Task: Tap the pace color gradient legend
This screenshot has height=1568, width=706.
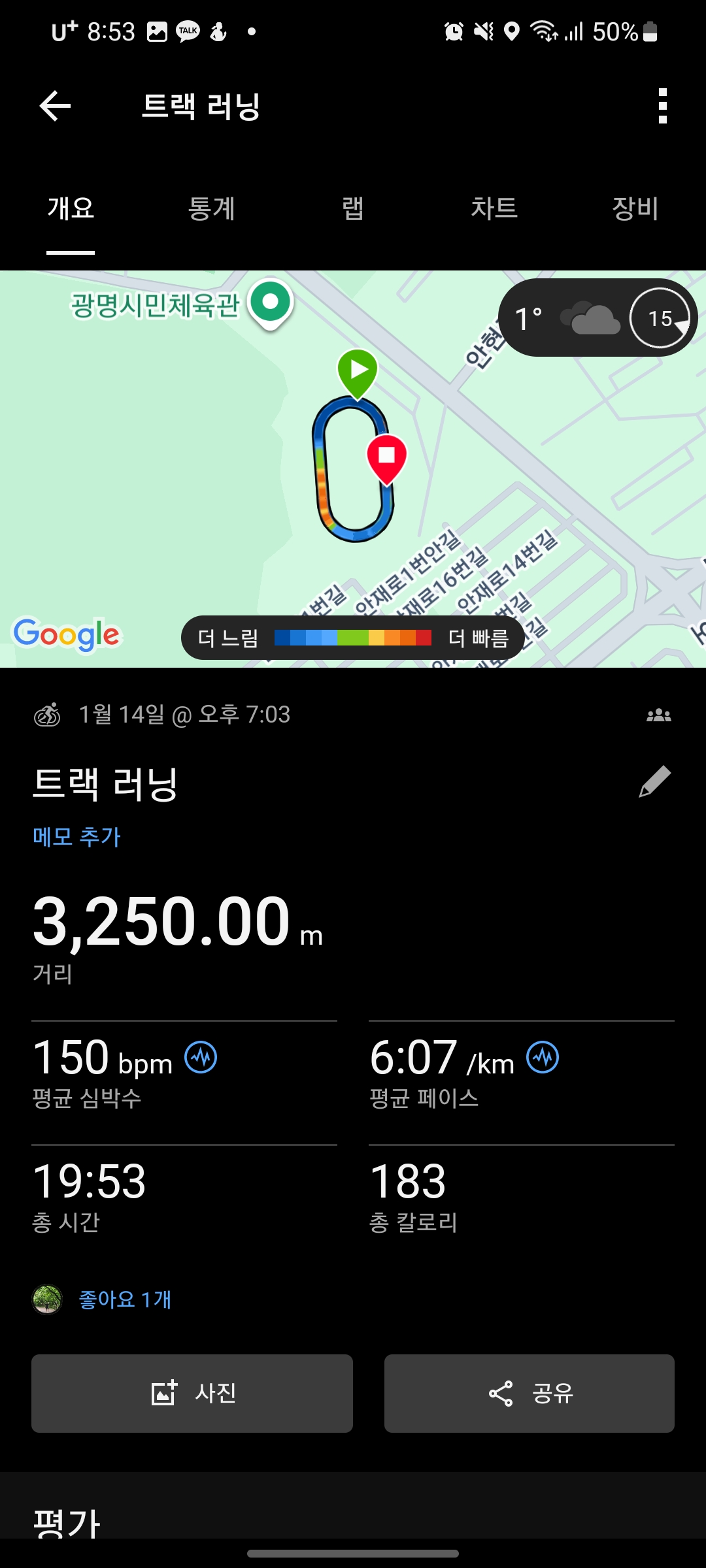Action: [x=353, y=639]
